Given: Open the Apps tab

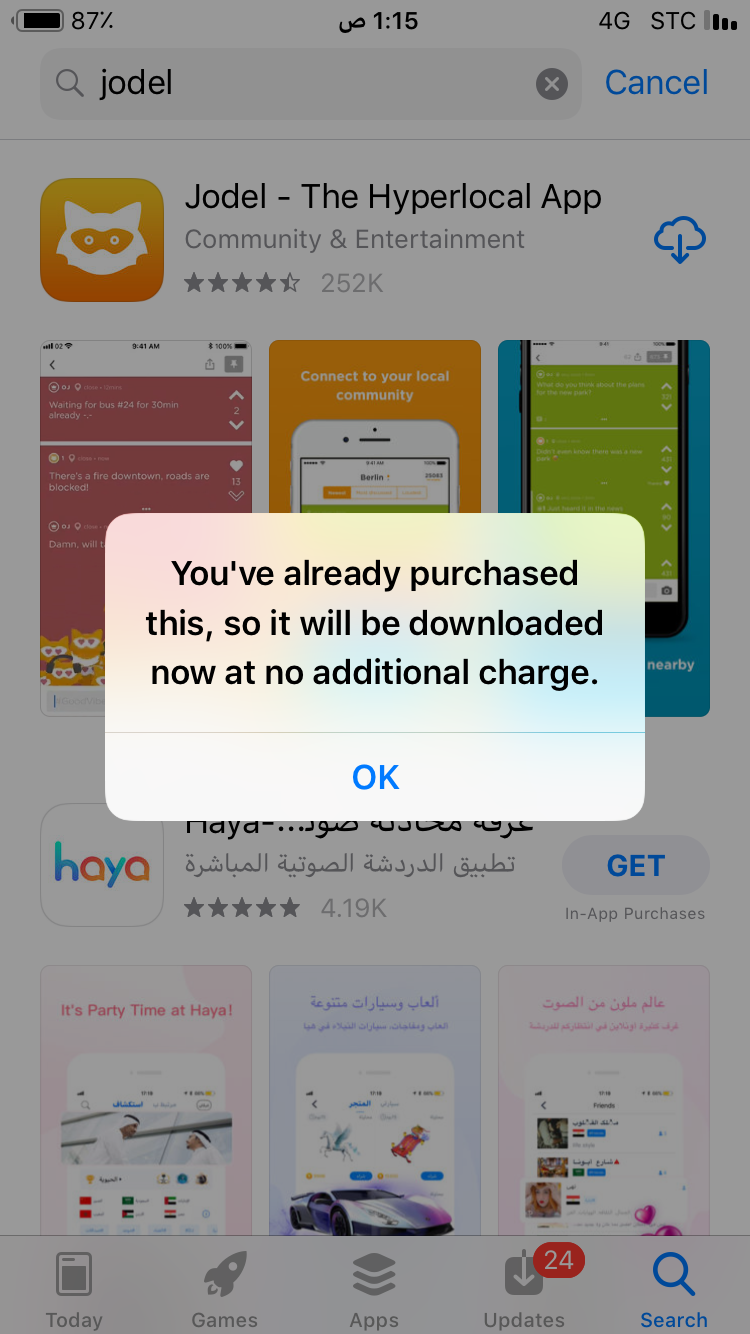Looking at the screenshot, I should click(x=374, y=1290).
